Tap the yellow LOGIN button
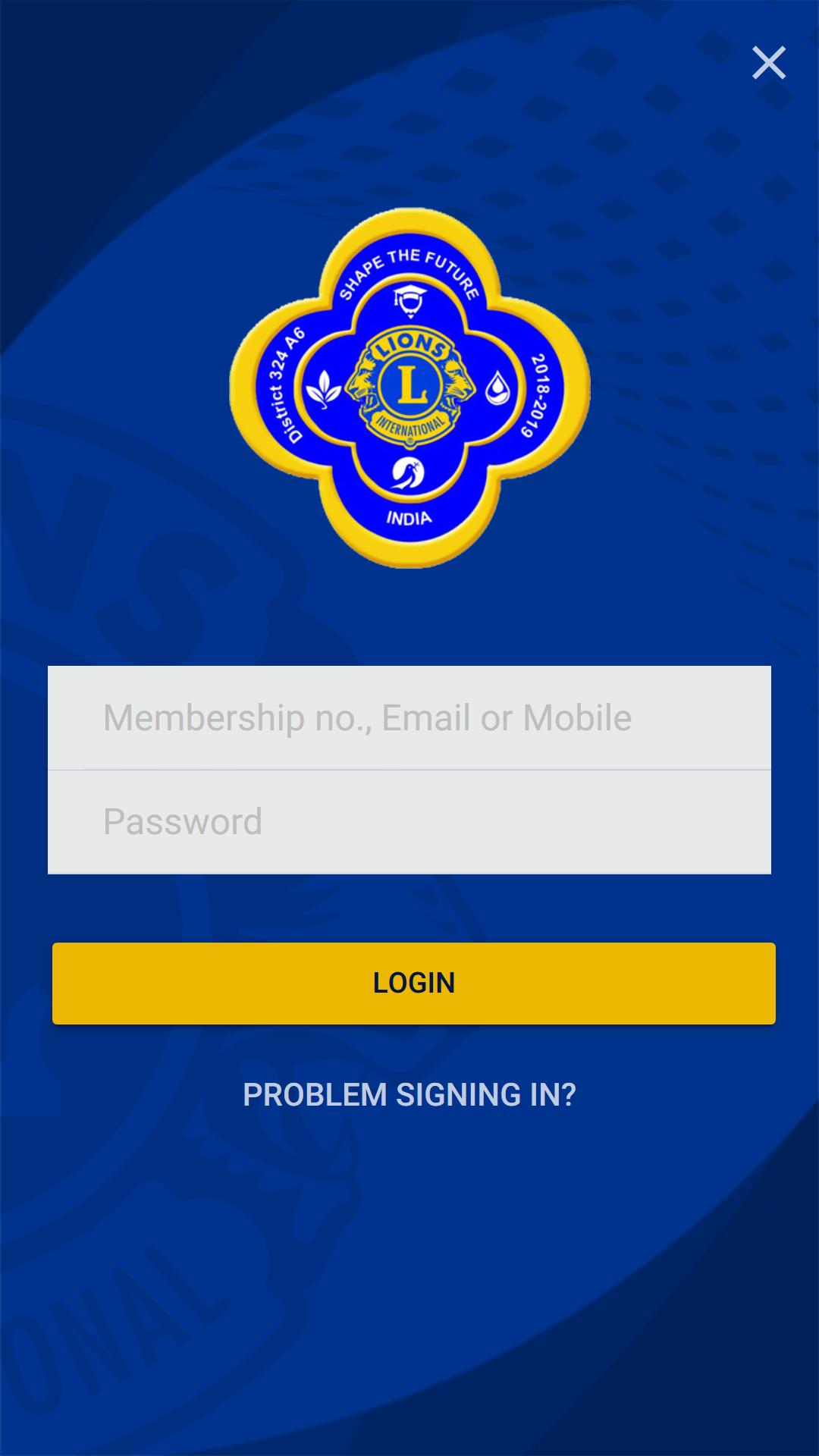The width and height of the screenshot is (819, 1456). 413,983
